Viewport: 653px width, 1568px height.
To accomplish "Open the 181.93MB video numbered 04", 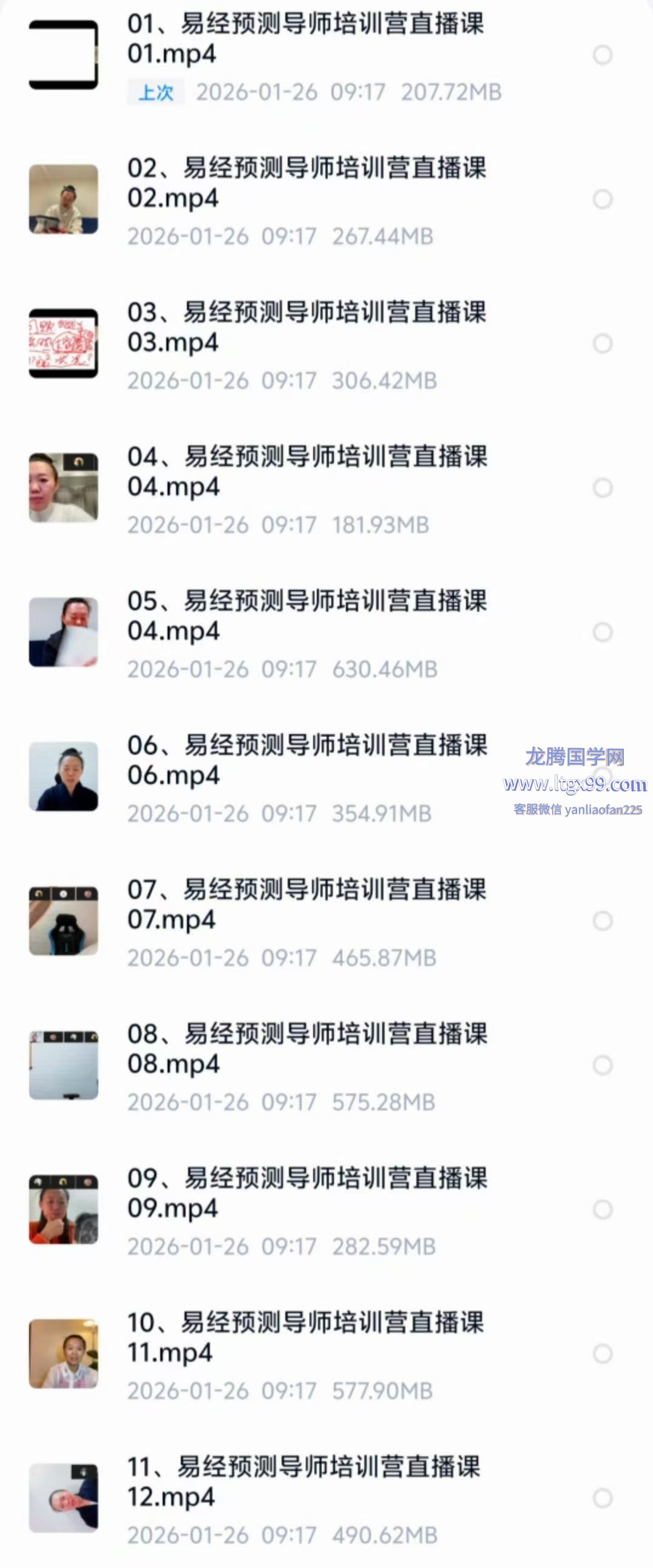I will point(305,471).
